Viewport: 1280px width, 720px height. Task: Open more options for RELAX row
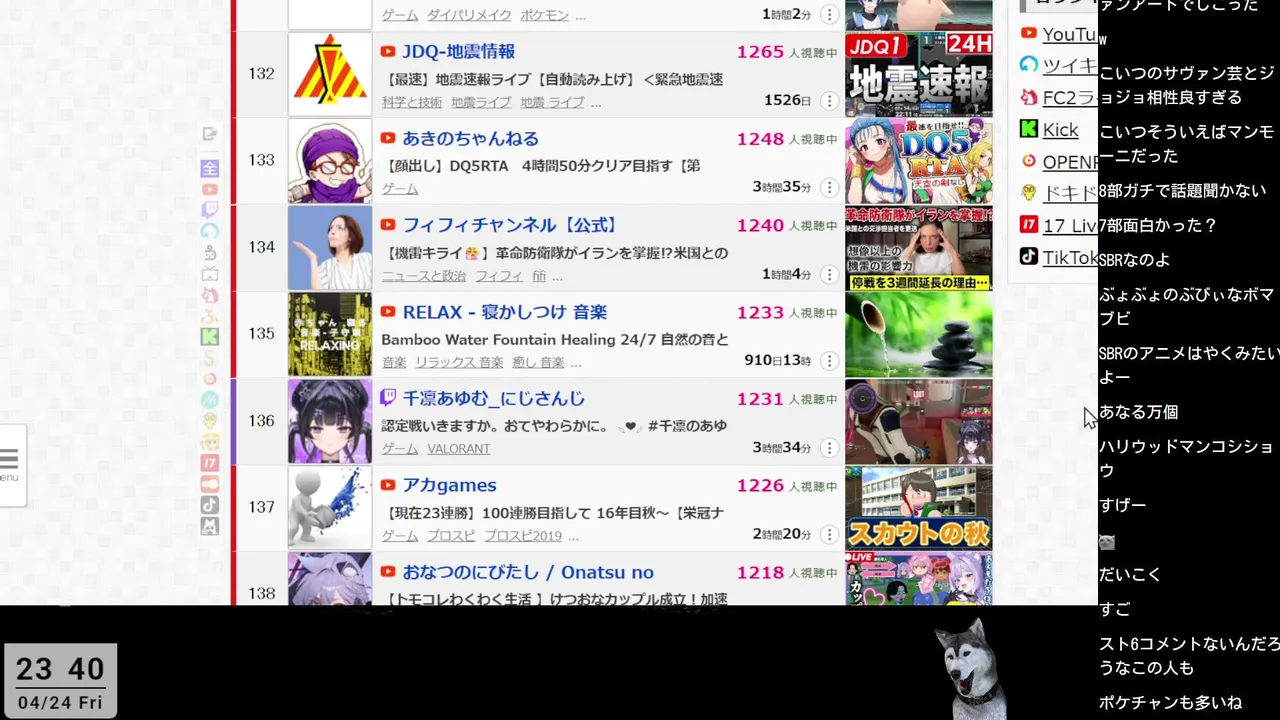click(x=829, y=361)
